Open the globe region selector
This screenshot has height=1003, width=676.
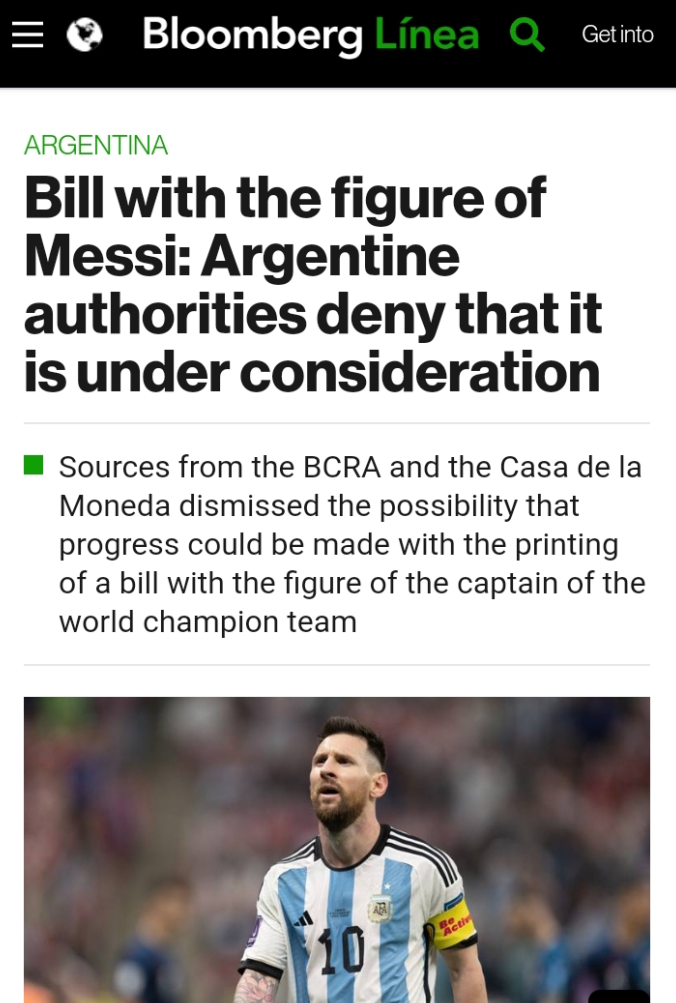point(84,36)
